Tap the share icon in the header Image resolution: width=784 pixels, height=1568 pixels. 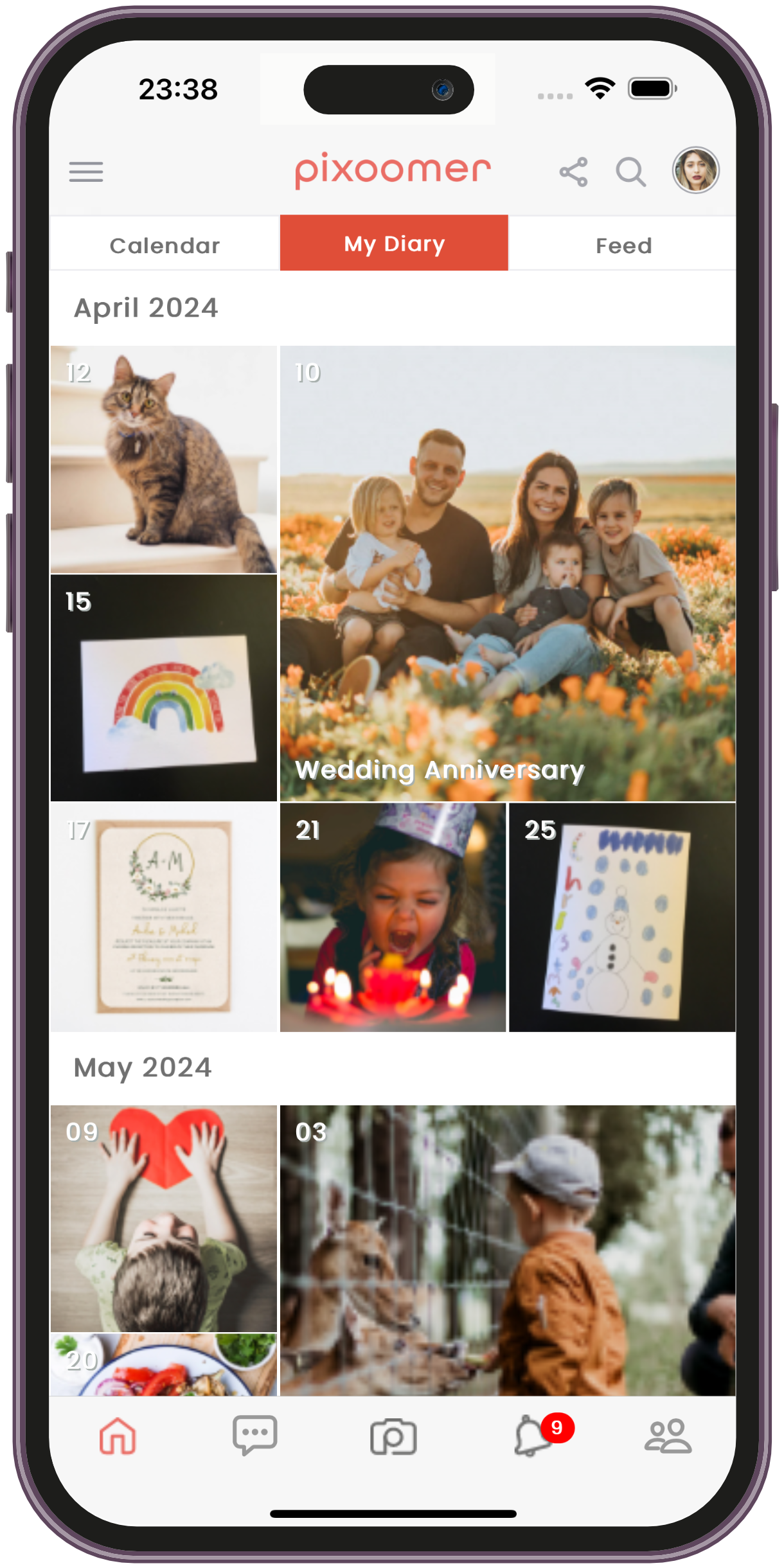573,172
